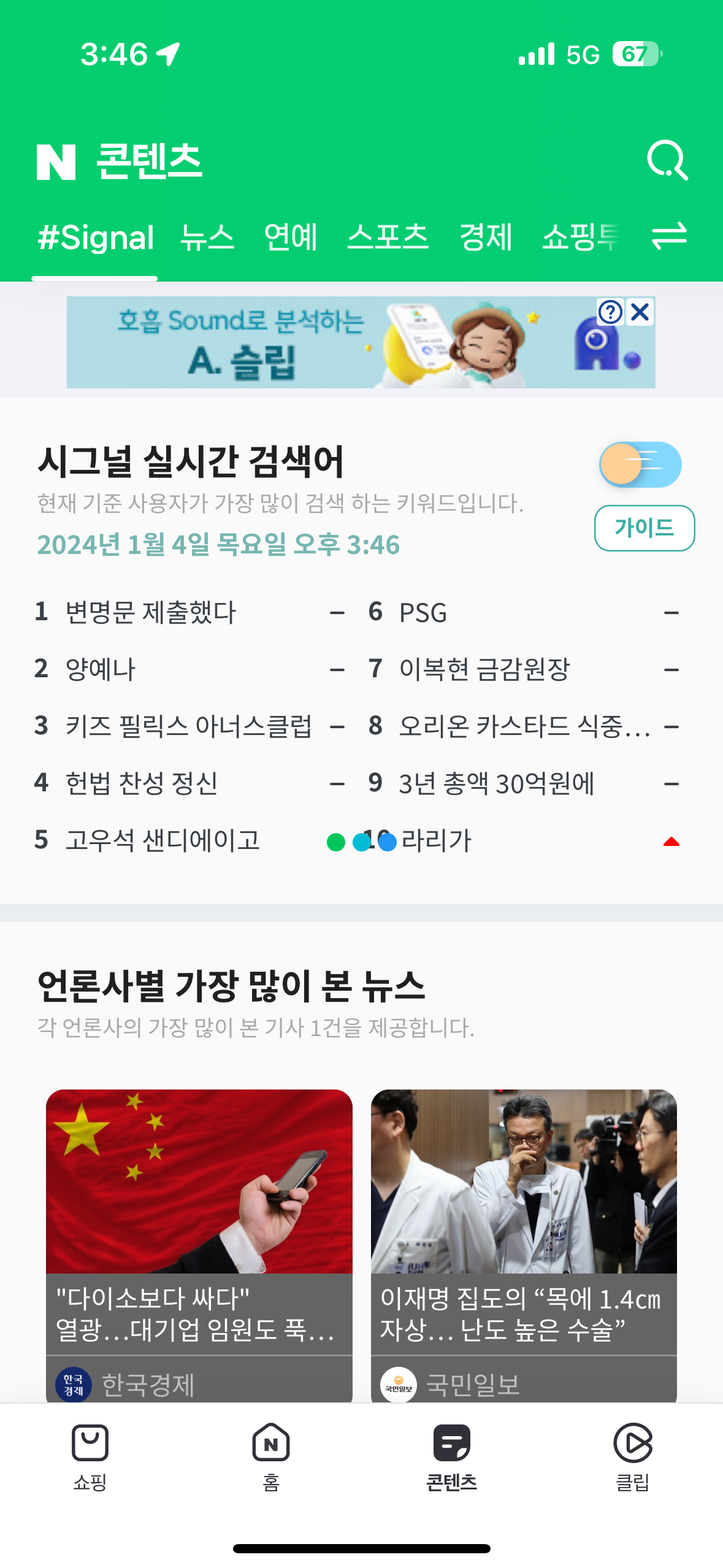Viewport: 723px width, 1568px height.
Task: Toggle the realtime keyword display switch
Action: [x=640, y=465]
